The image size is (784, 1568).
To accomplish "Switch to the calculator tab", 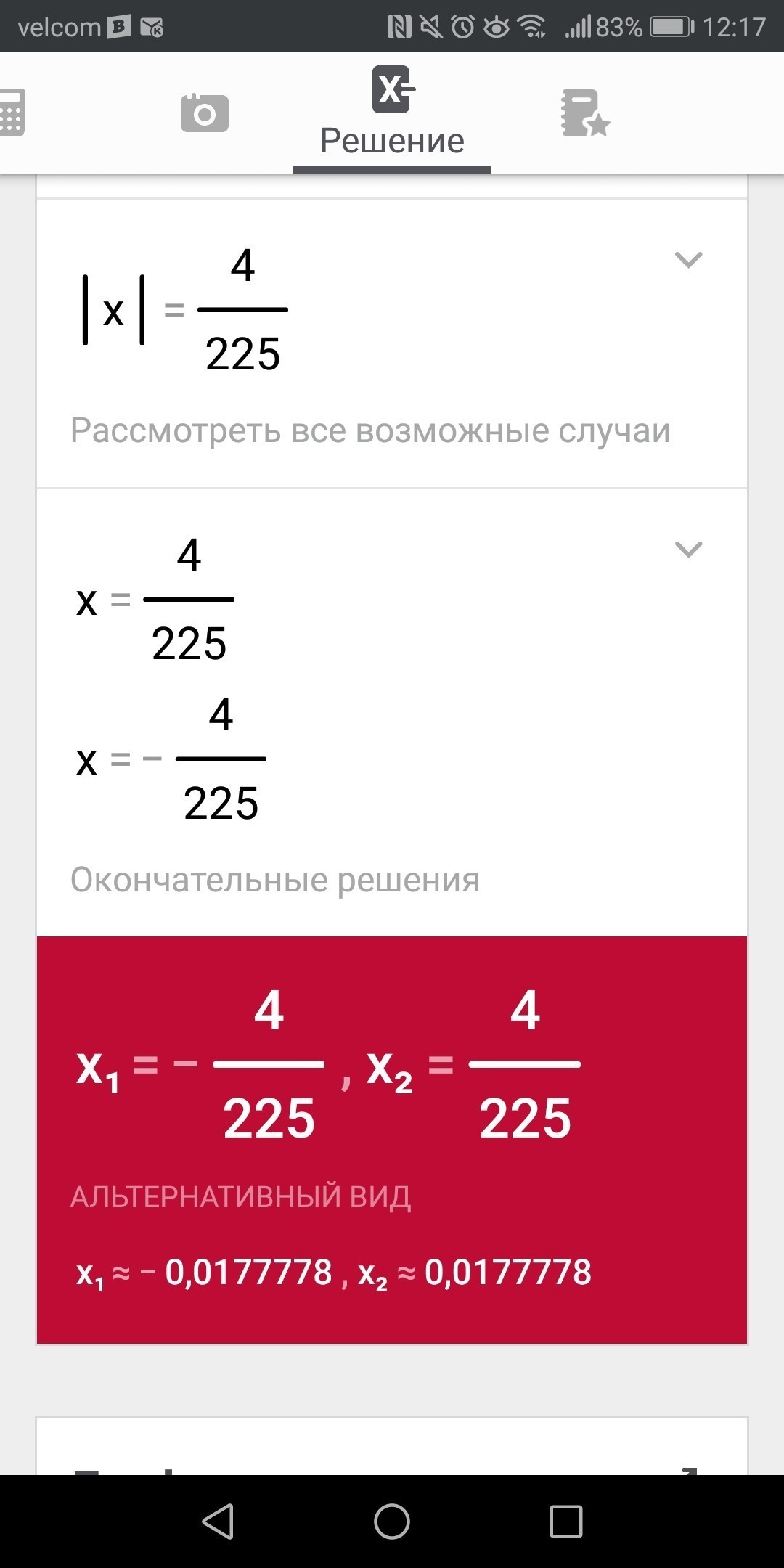I will pyautogui.click(x=12, y=113).
